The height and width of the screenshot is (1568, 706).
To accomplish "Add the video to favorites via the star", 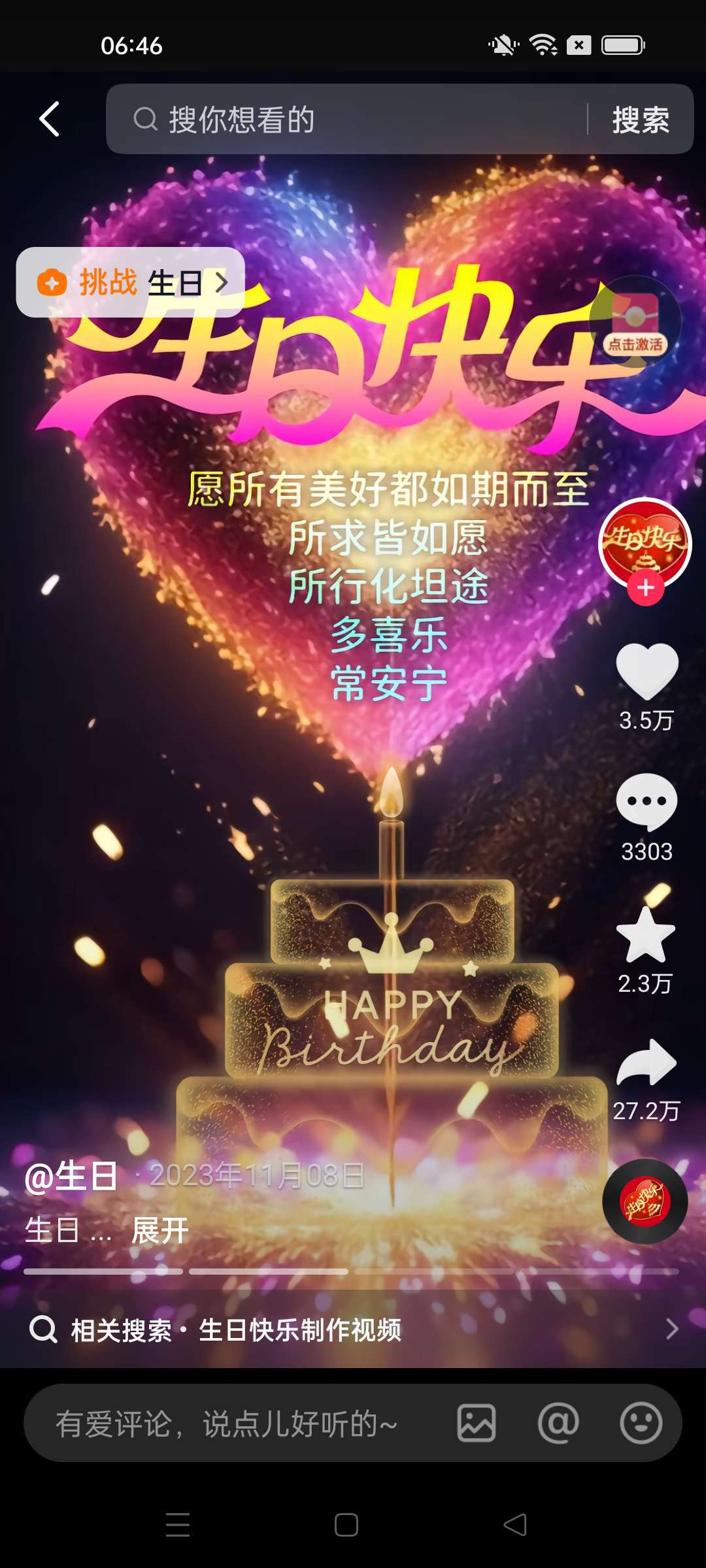I will point(646,936).
